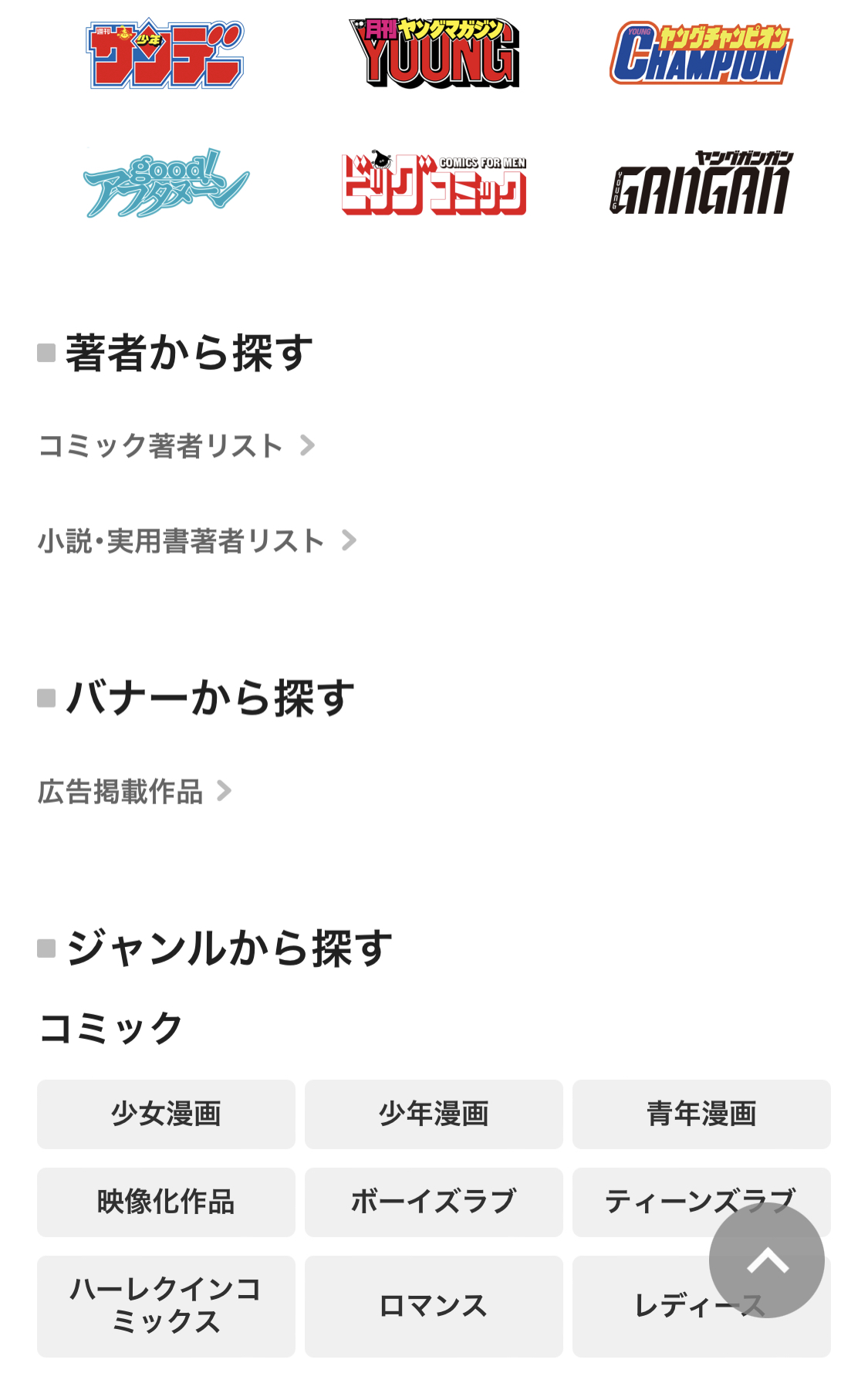
Task: Open the Young Gangan magazine logo
Action: click(701, 184)
